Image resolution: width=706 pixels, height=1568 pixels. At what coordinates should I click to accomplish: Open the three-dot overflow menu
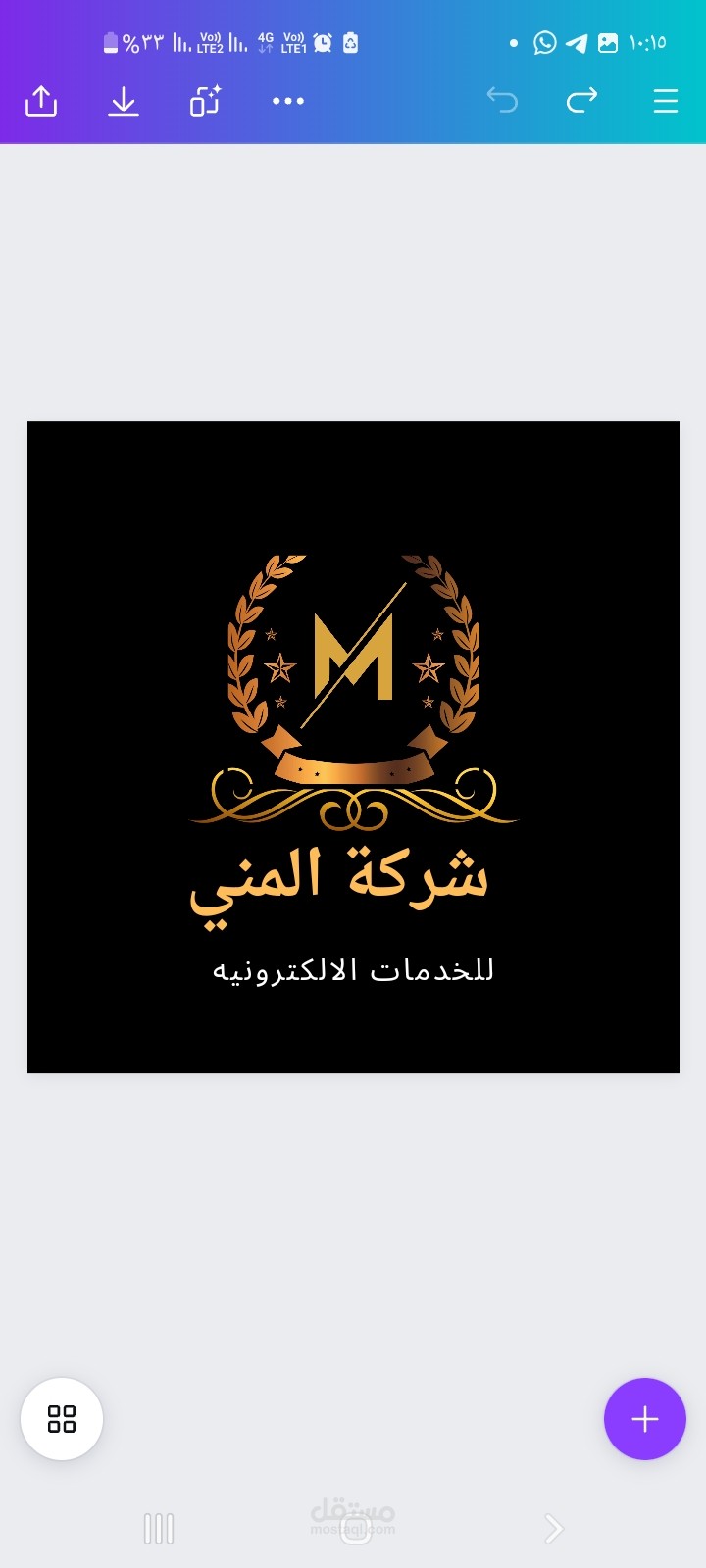click(x=286, y=100)
